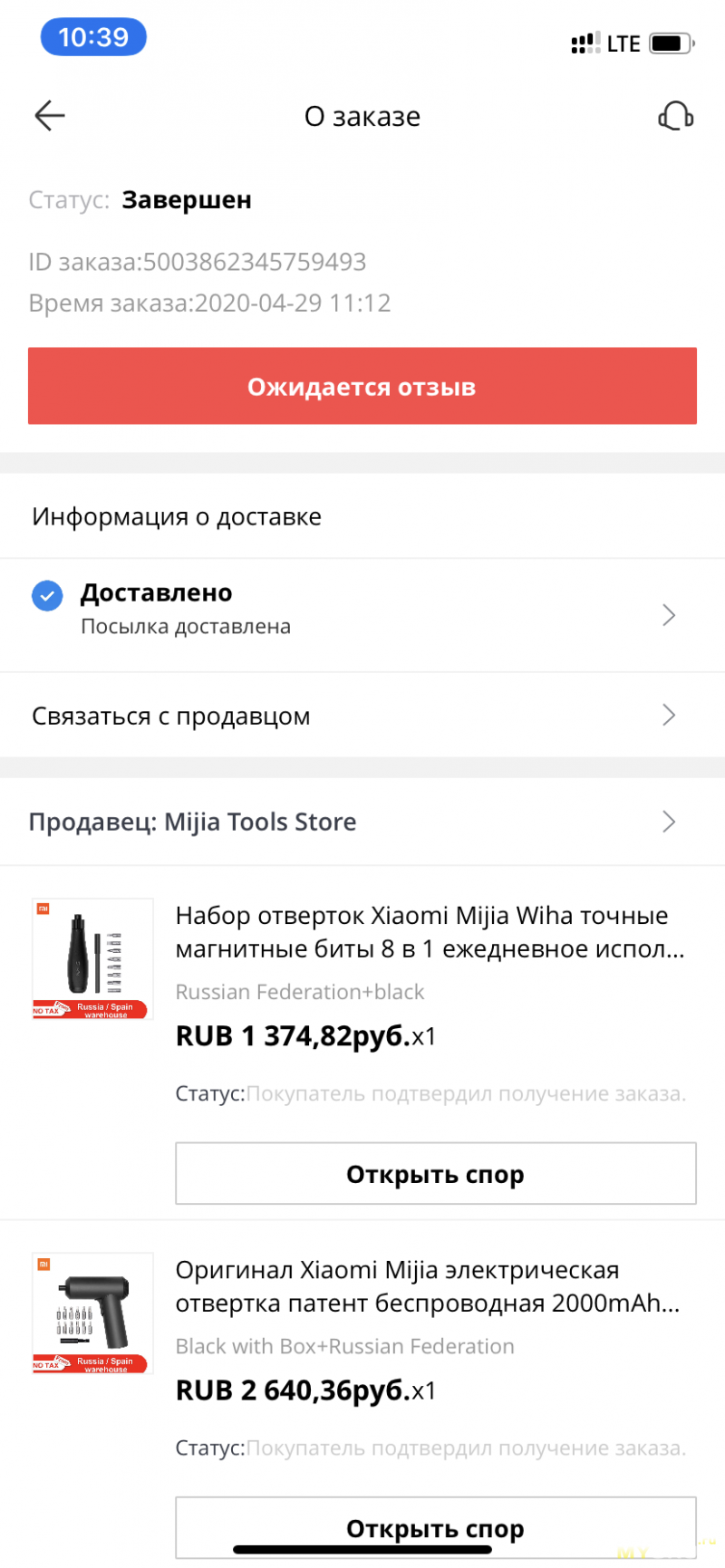The height and width of the screenshot is (1568, 725).
Task: Open customer support via headset icon
Action: [x=676, y=116]
